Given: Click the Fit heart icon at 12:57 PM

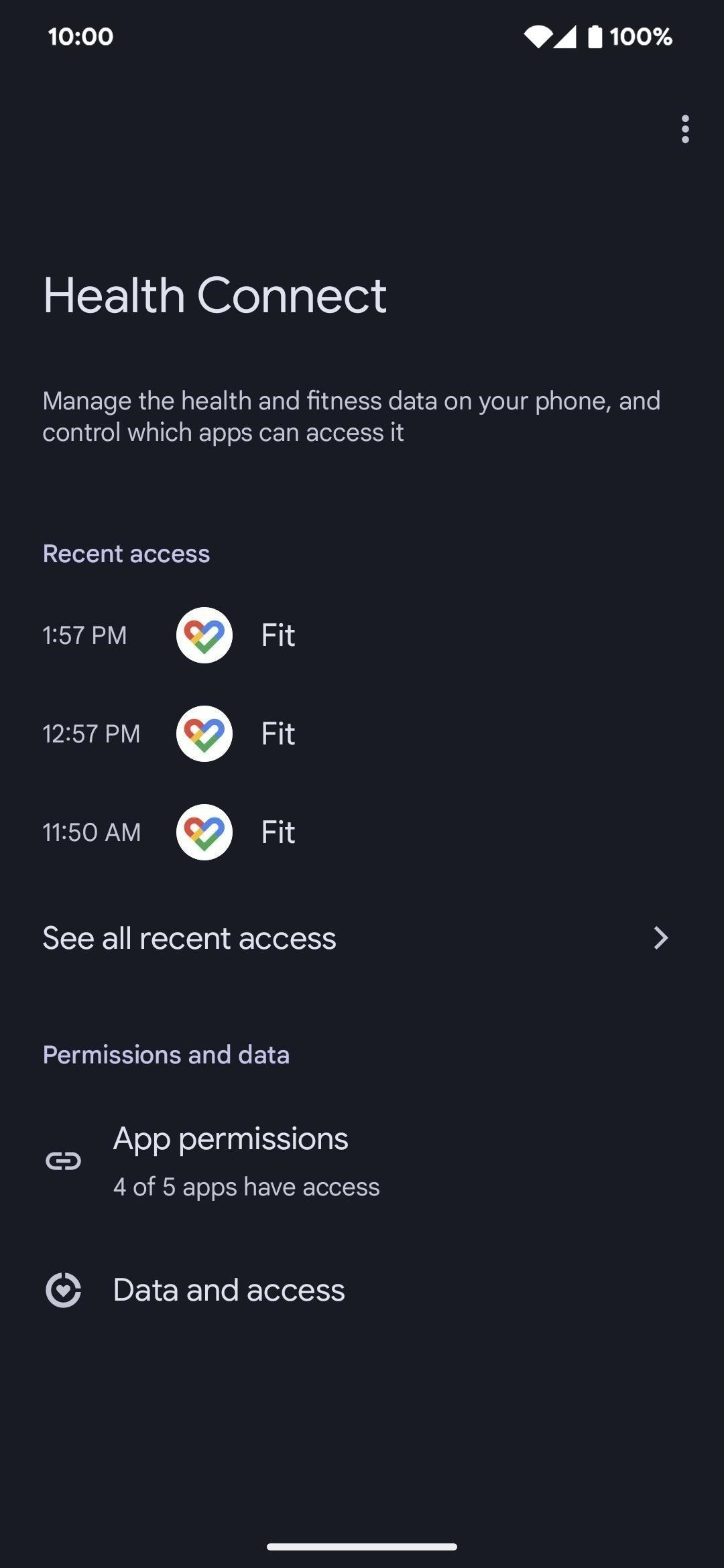Looking at the screenshot, I should (x=204, y=733).
